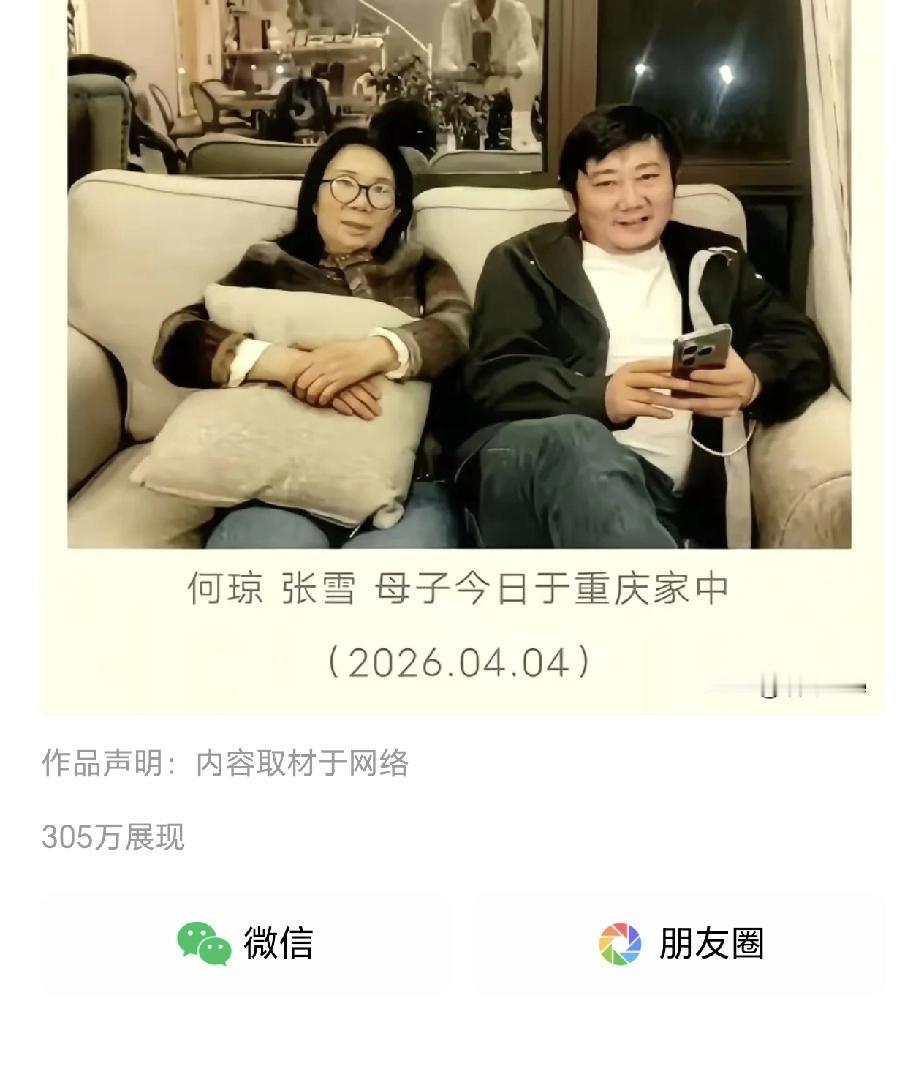The image size is (924, 1073).
Task: Click the 朋友圈 text label
Action: click(x=711, y=943)
